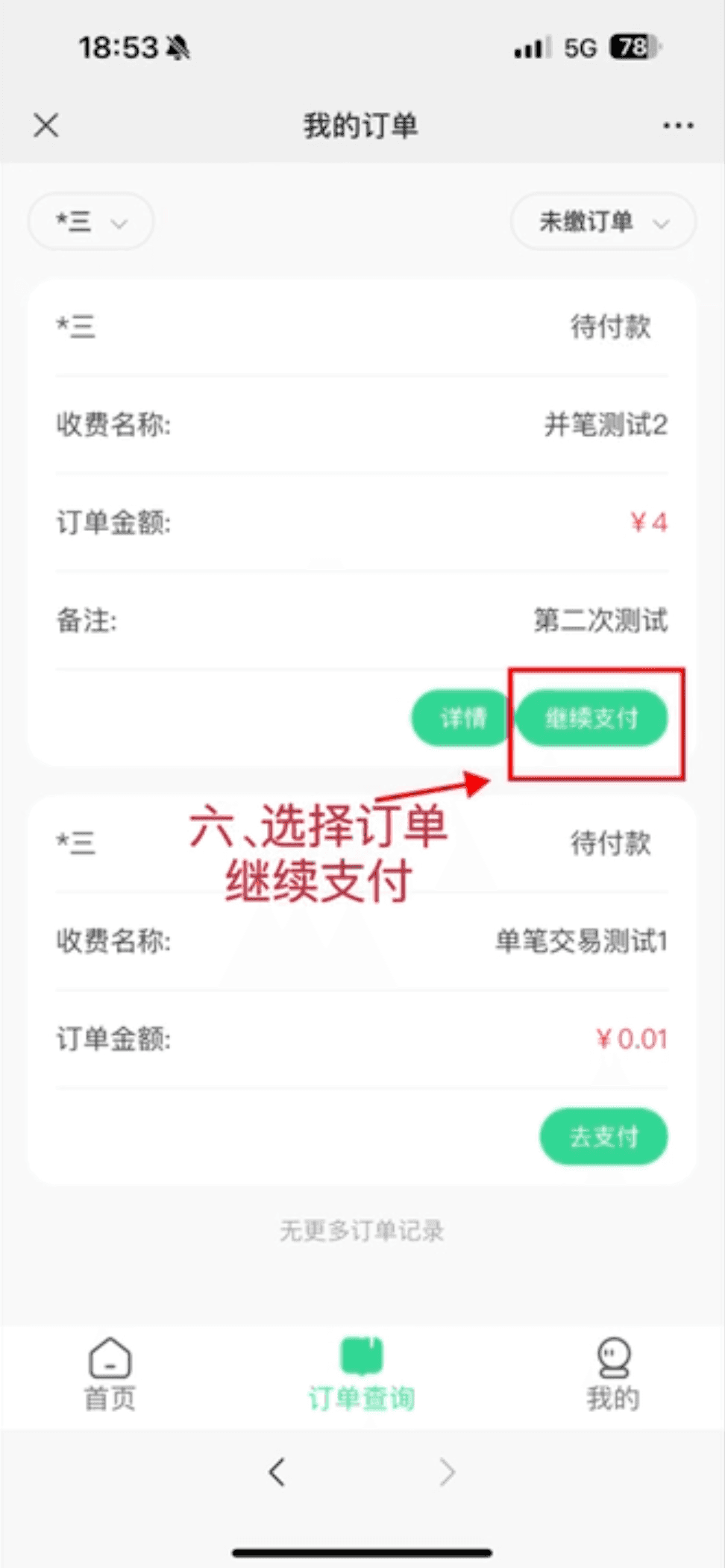Close the 我的订单 page
725x1568 pixels.
point(46,125)
